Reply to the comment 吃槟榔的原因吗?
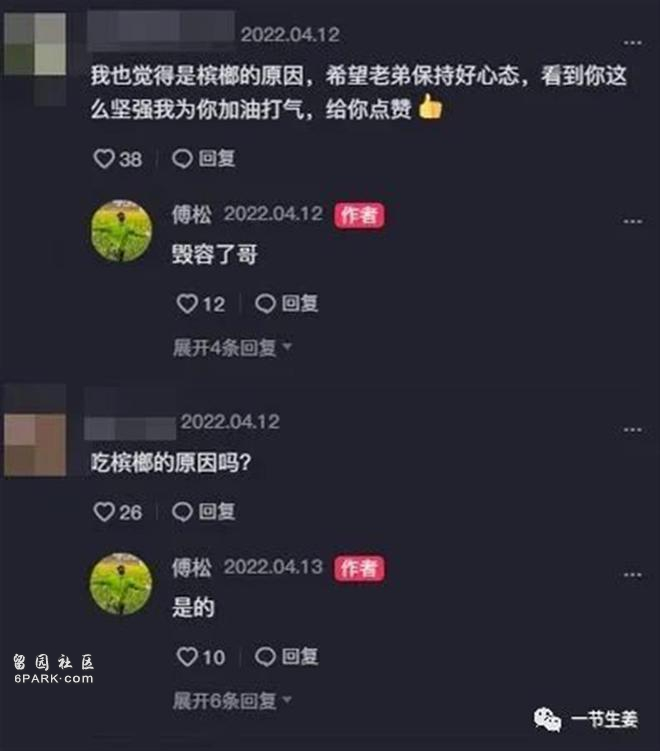The width and height of the screenshot is (660, 751). pos(204,512)
